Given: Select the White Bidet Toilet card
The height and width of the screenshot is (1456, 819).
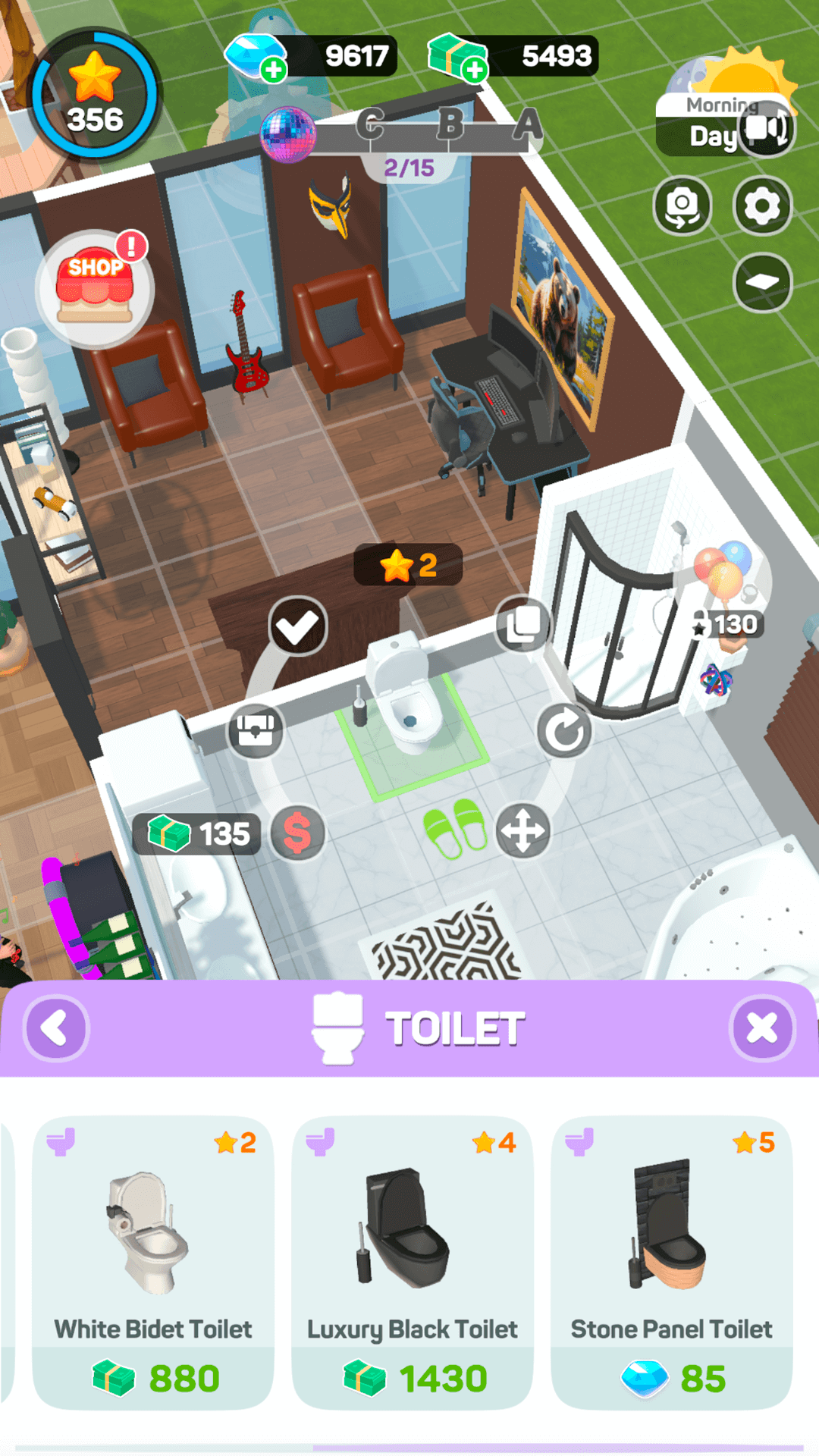Looking at the screenshot, I should pyautogui.click(x=153, y=1262).
